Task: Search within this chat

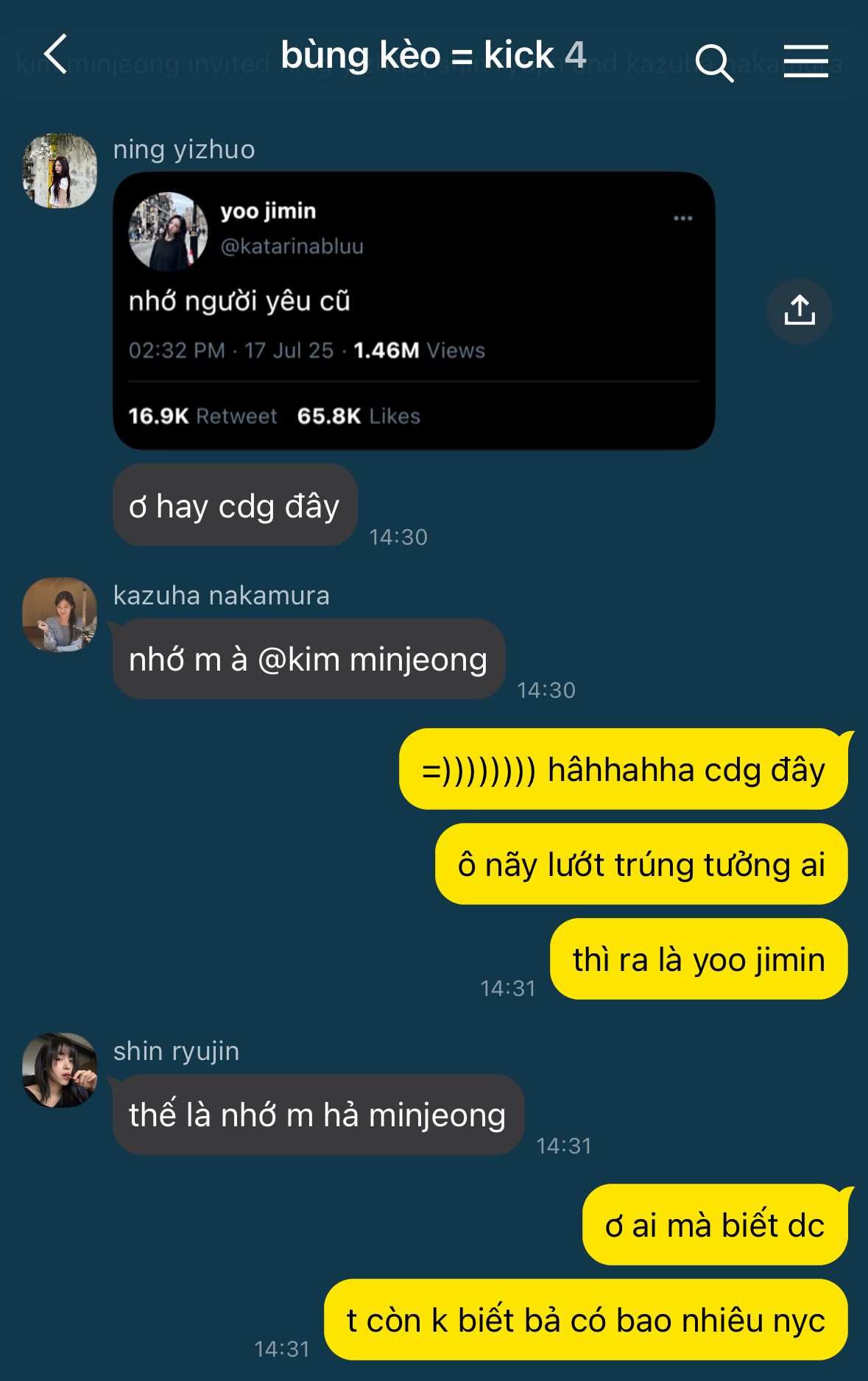Action: [x=713, y=62]
